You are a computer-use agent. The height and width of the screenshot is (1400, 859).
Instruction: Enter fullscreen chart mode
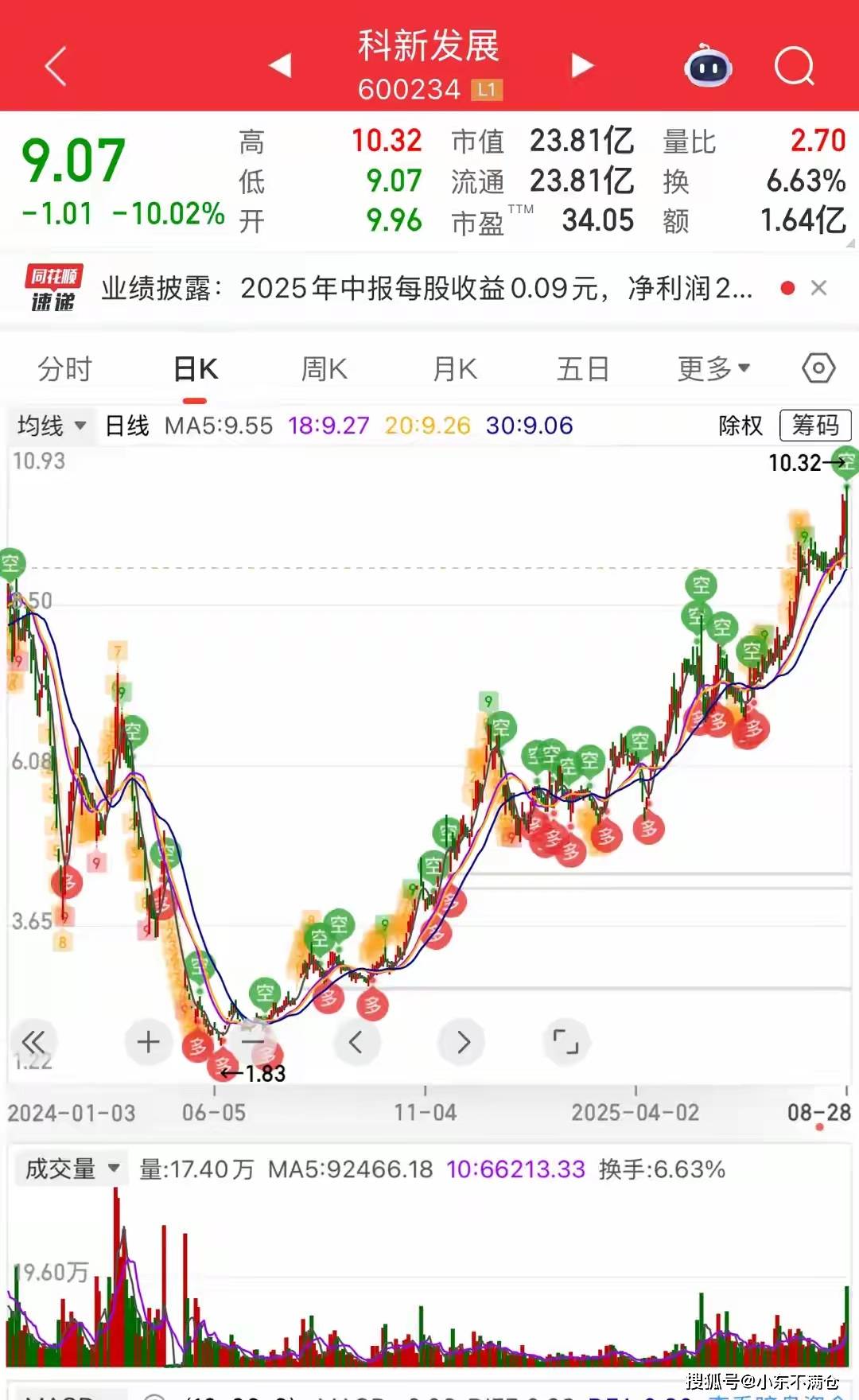click(565, 1042)
